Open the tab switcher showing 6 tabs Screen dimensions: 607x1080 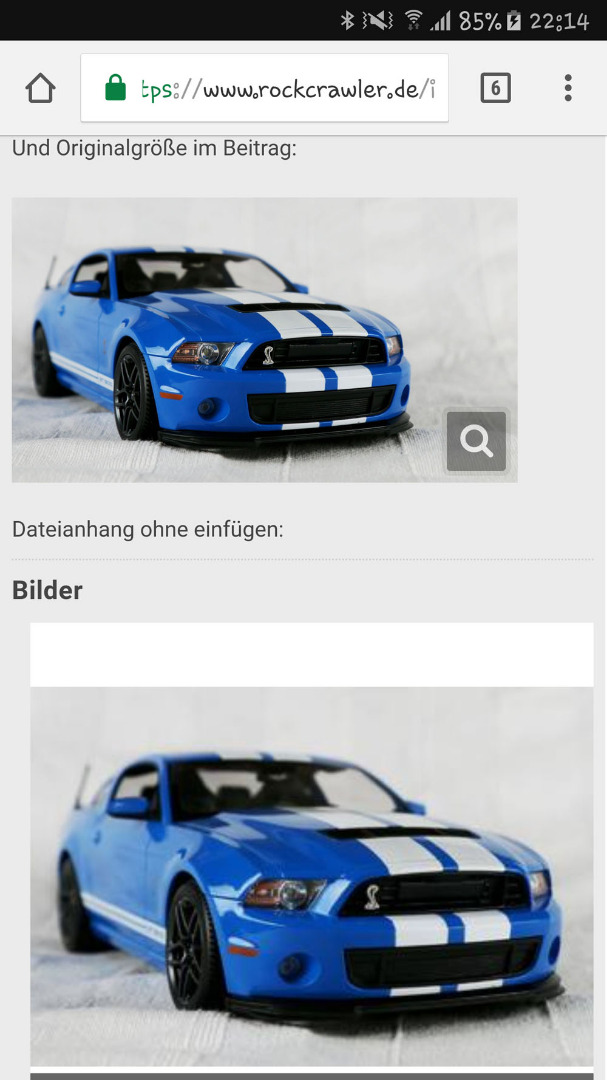[495, 89]
